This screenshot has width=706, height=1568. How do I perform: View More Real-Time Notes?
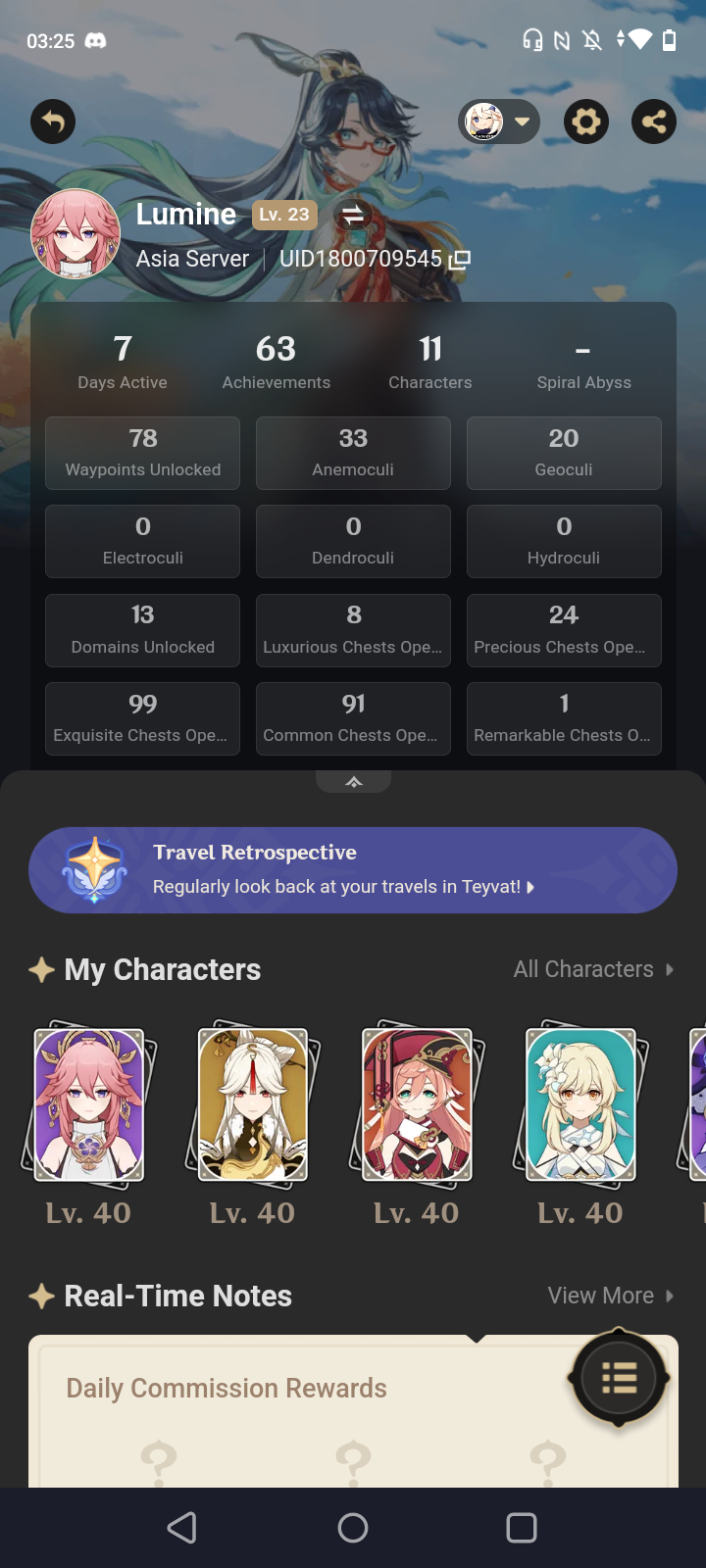tap(610, 1296)
